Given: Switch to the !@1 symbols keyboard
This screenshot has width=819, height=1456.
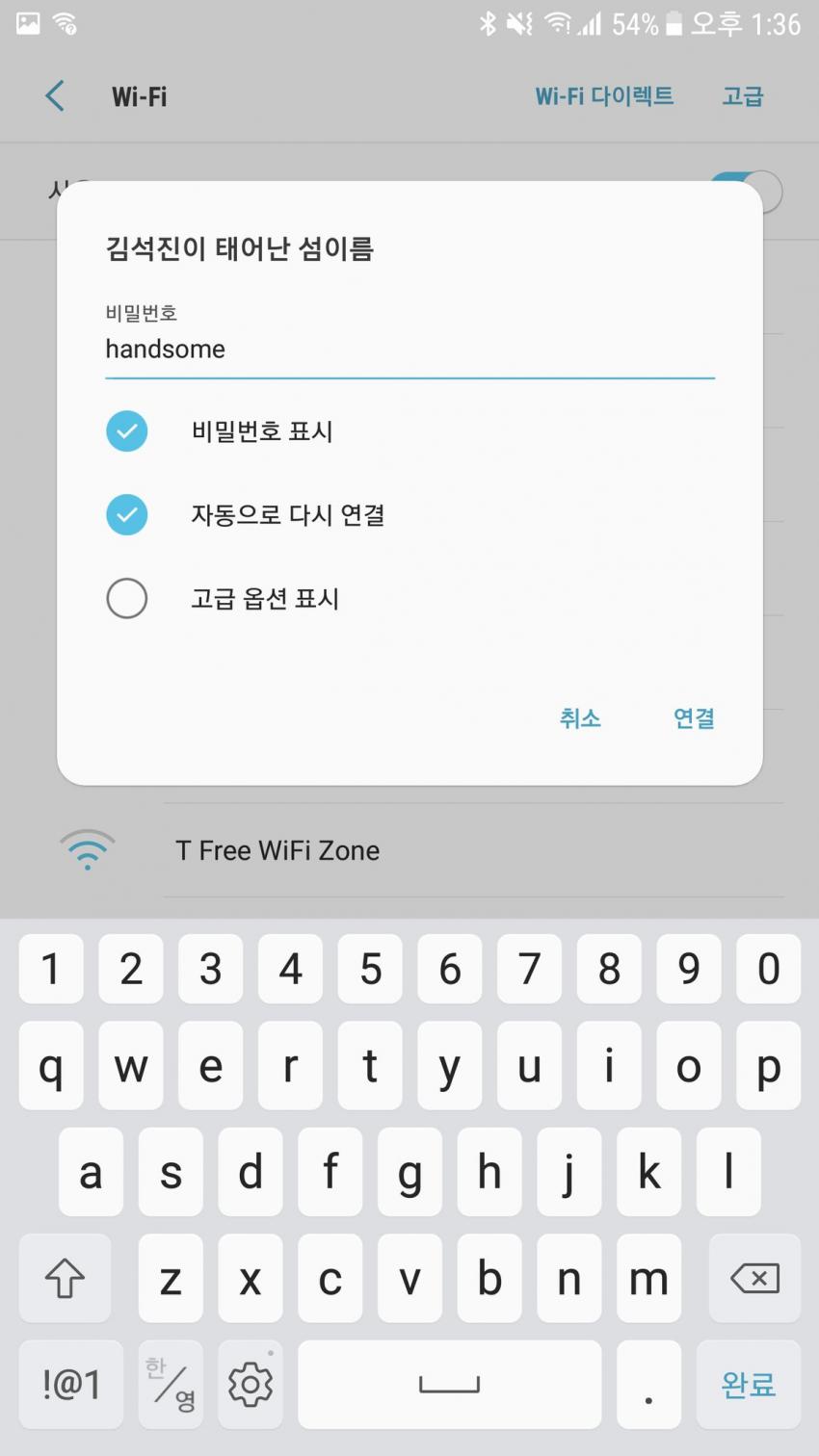Looking at the screenshot, I should click(71, 1385).
